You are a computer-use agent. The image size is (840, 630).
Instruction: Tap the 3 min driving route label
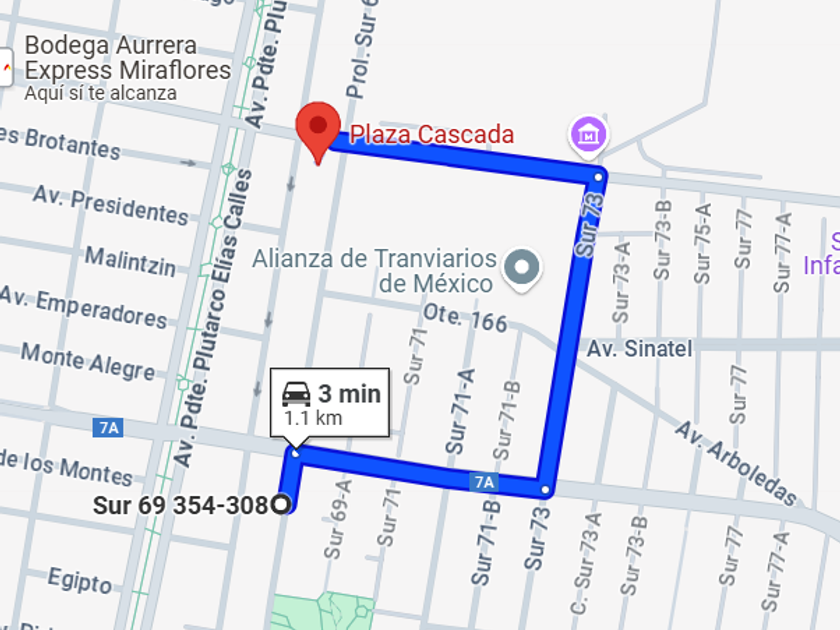point(330,403)
